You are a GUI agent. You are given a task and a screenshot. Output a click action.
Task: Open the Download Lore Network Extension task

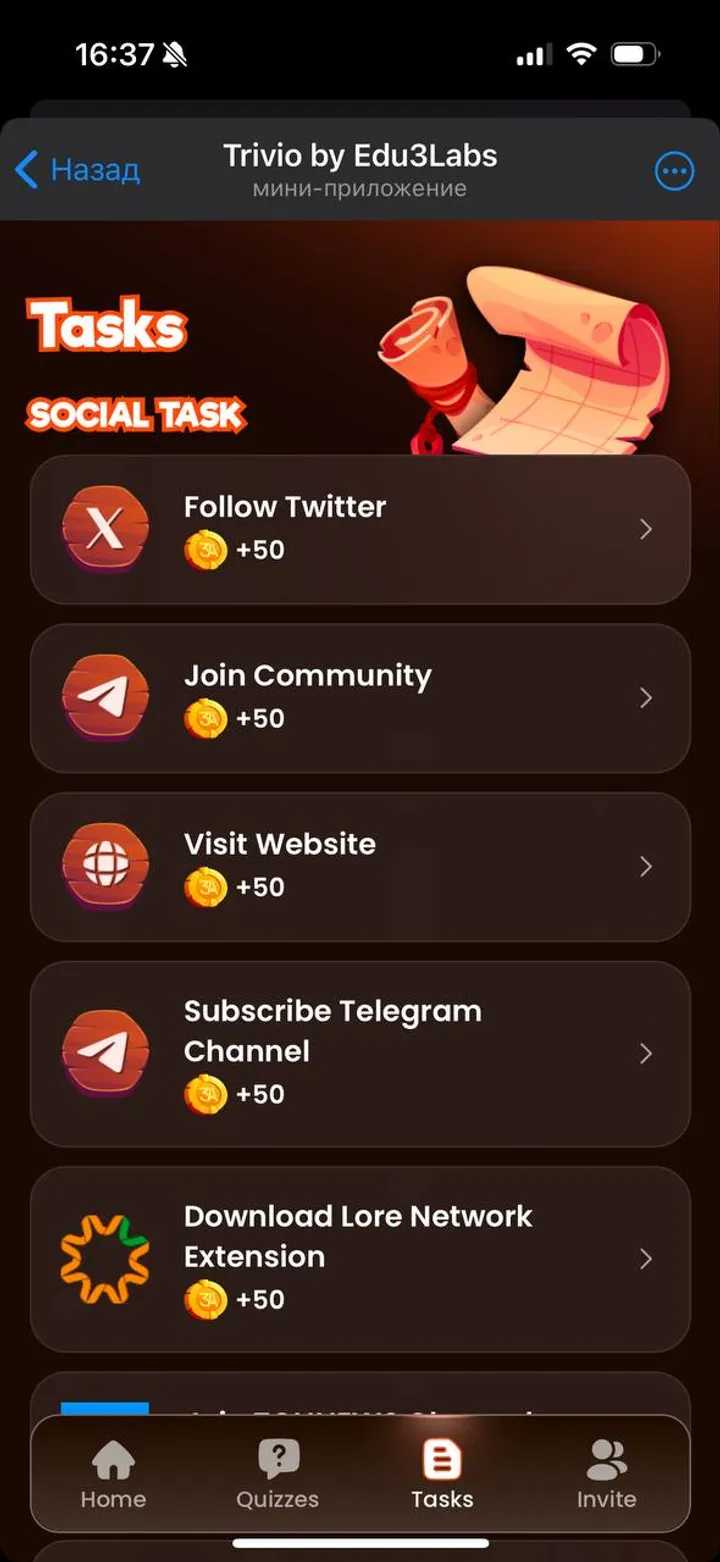[x=360, y=1258]
